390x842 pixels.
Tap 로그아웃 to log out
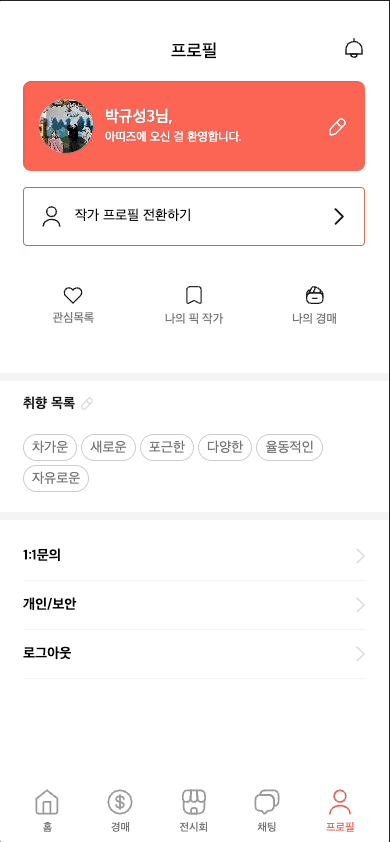(194, 654)
